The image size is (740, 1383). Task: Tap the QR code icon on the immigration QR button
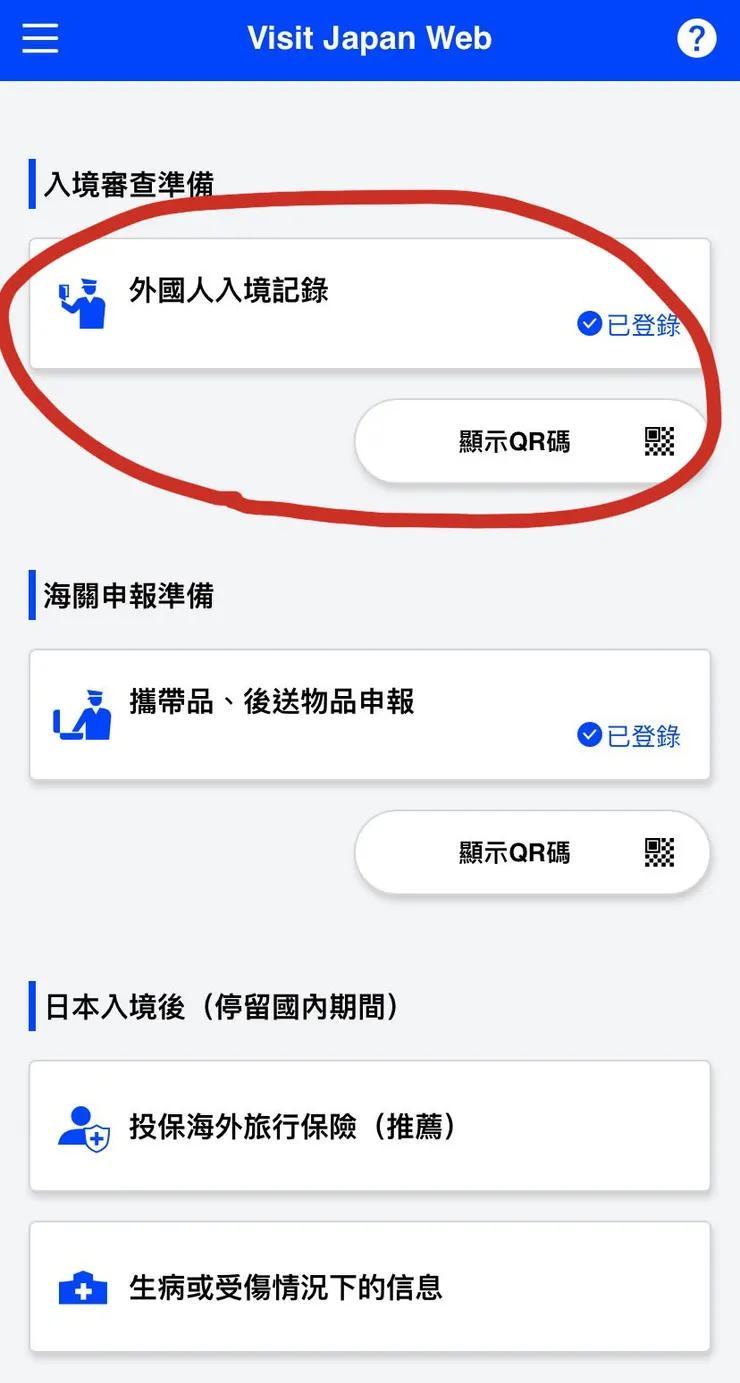tap(660, 441)
